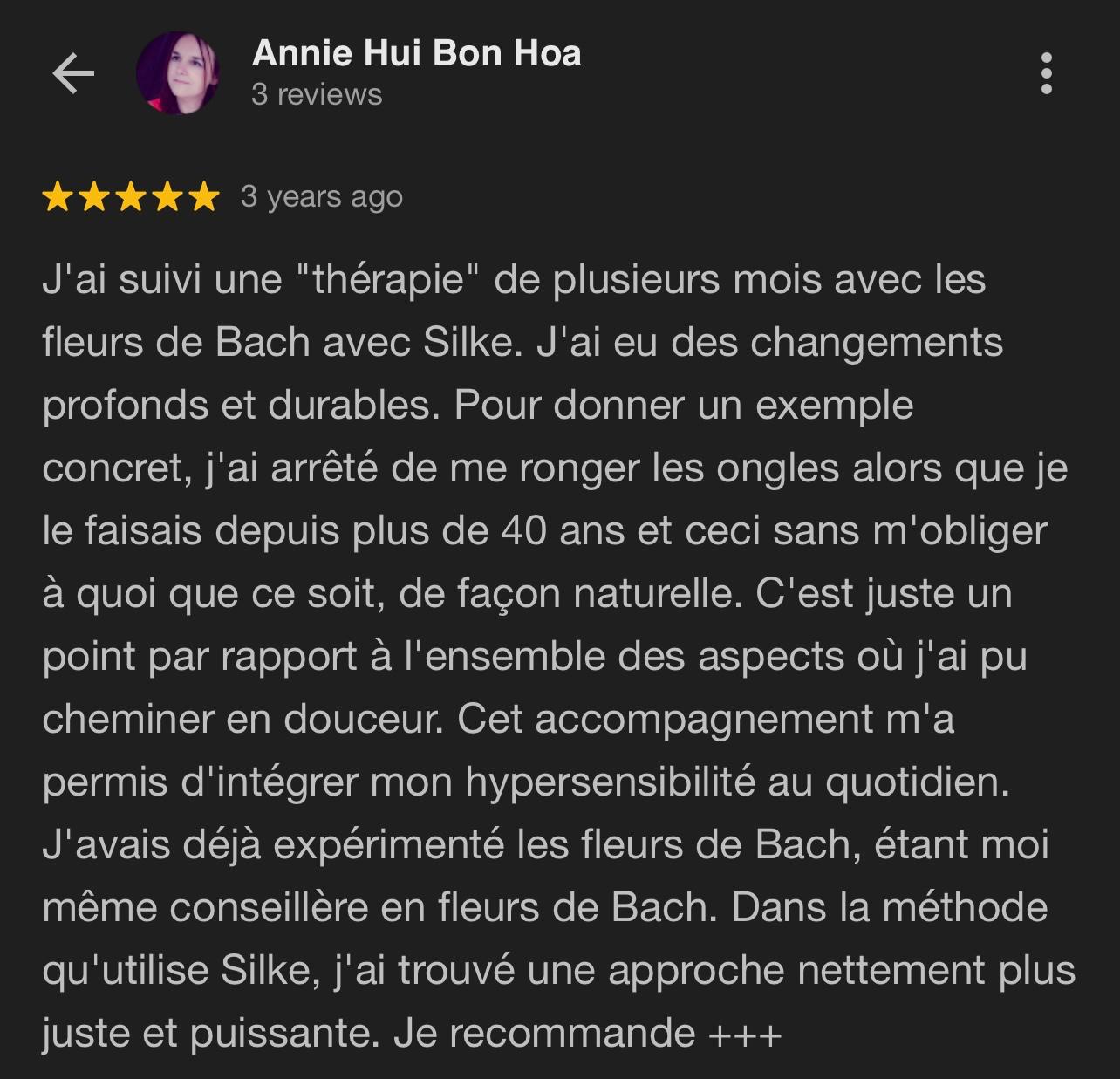Go back with the arrow icon
The image size is (1120, 1079).
click(73, 73)
